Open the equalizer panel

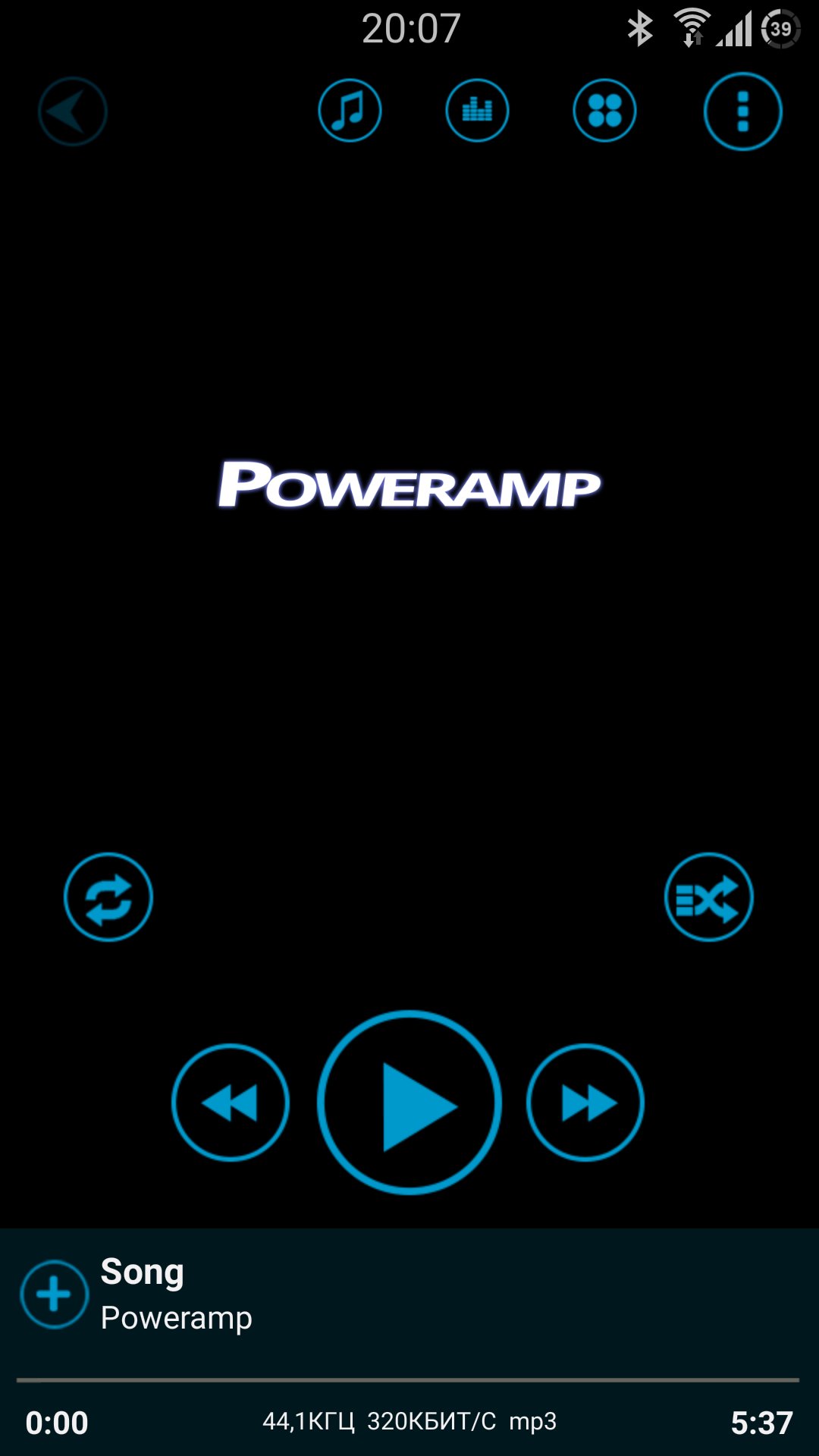point(477,109)
